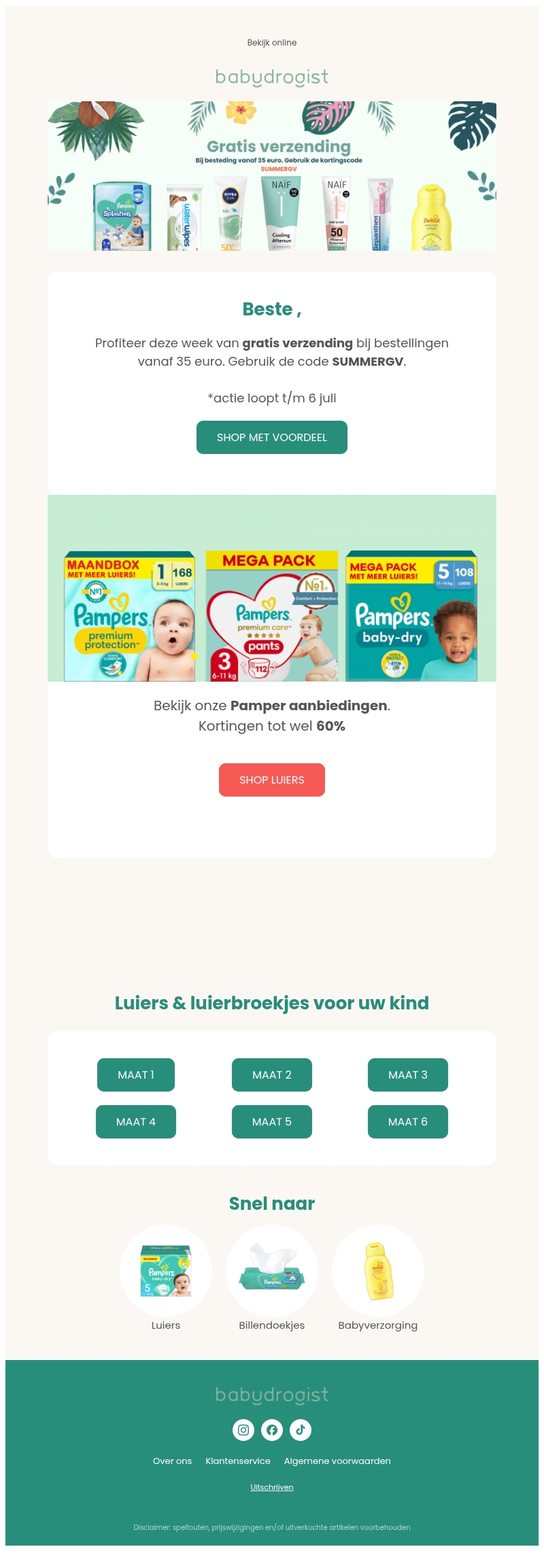Image resolution: width=544 pixels, height=1568 pixels.
Task: Open the Gratis verzending banner
Action: (x=271, y=176)
